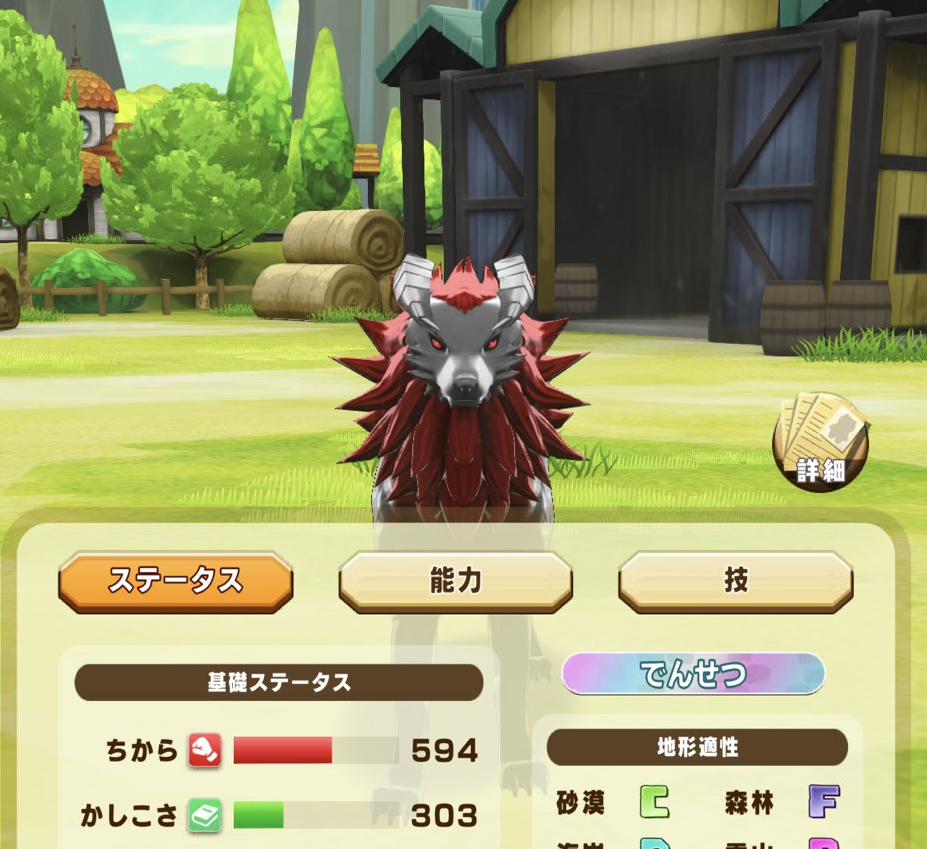This screenshot has height=849, width=927.
Task: Switch to the 能力 tab
Action: coord(456,581)
